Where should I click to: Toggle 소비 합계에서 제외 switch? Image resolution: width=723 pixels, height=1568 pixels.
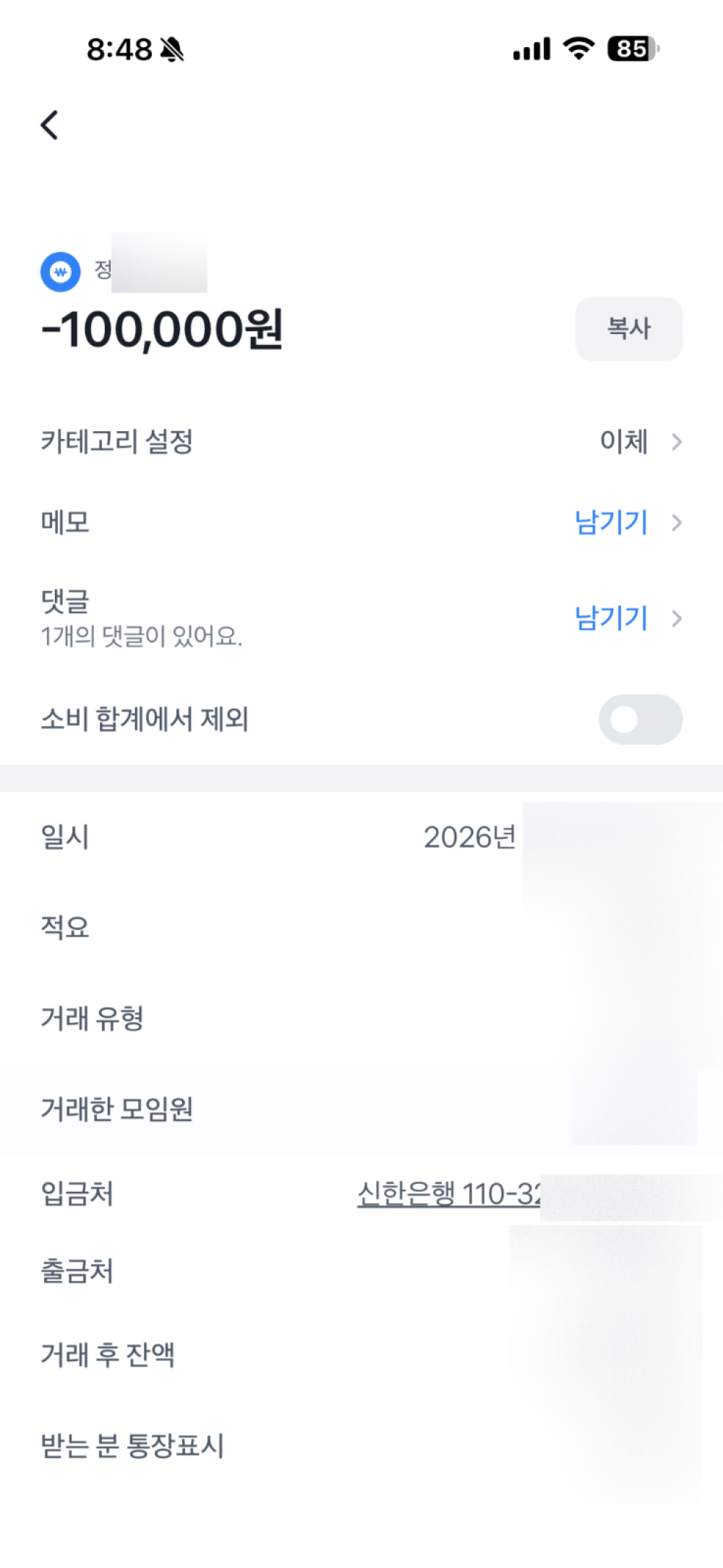pyautogui.click(x=640, y=720)
